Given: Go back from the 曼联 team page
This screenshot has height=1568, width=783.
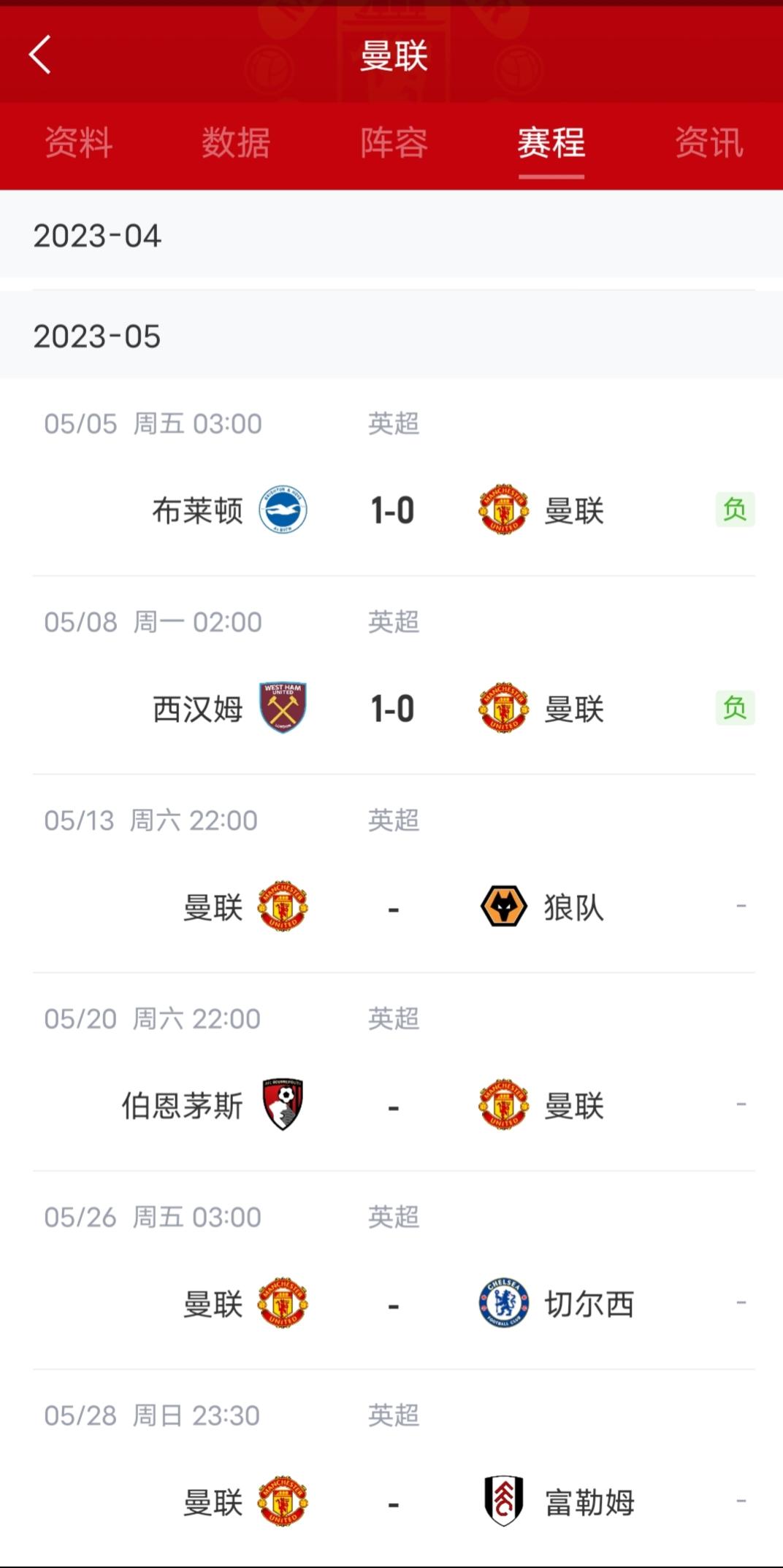Looking at the screenshot, I should pos(40,55).
